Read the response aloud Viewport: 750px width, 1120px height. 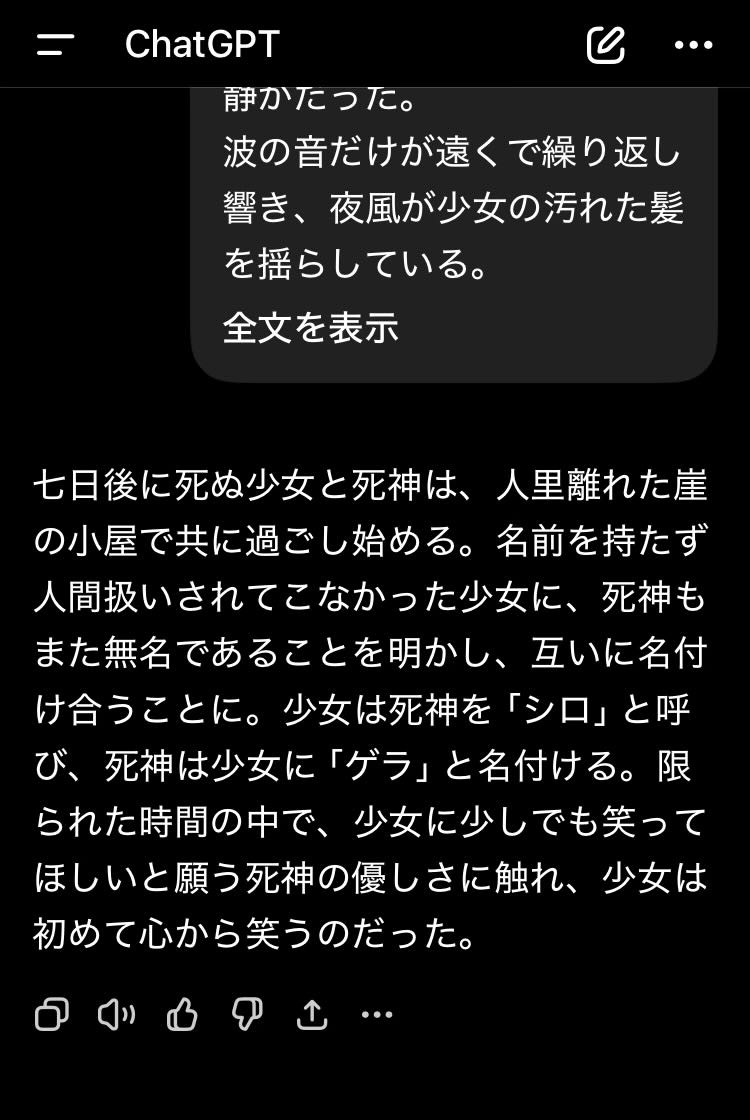pyautogui.click(x=116, y=1015)
